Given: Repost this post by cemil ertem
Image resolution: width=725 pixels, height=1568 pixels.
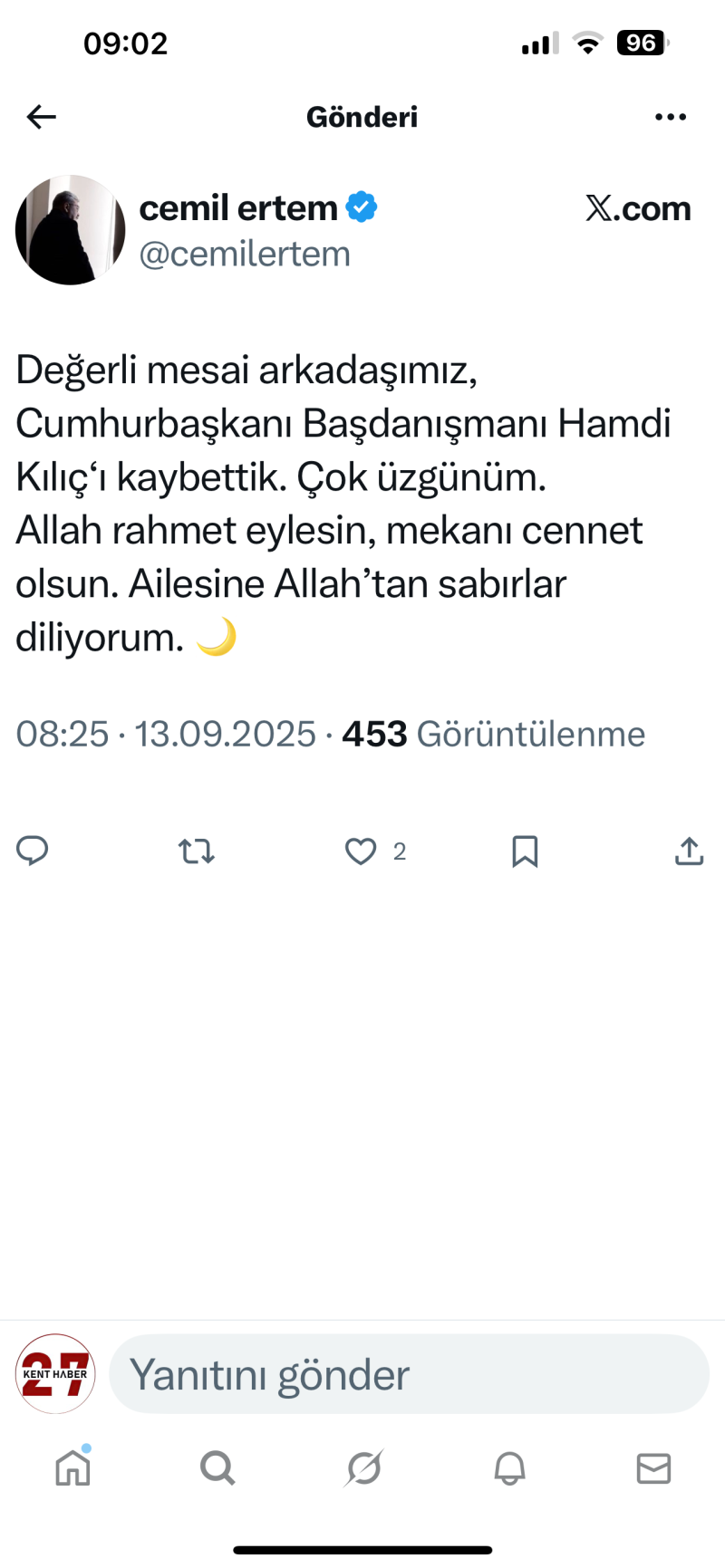Looking at the screenshot, I should click(197, 851).
